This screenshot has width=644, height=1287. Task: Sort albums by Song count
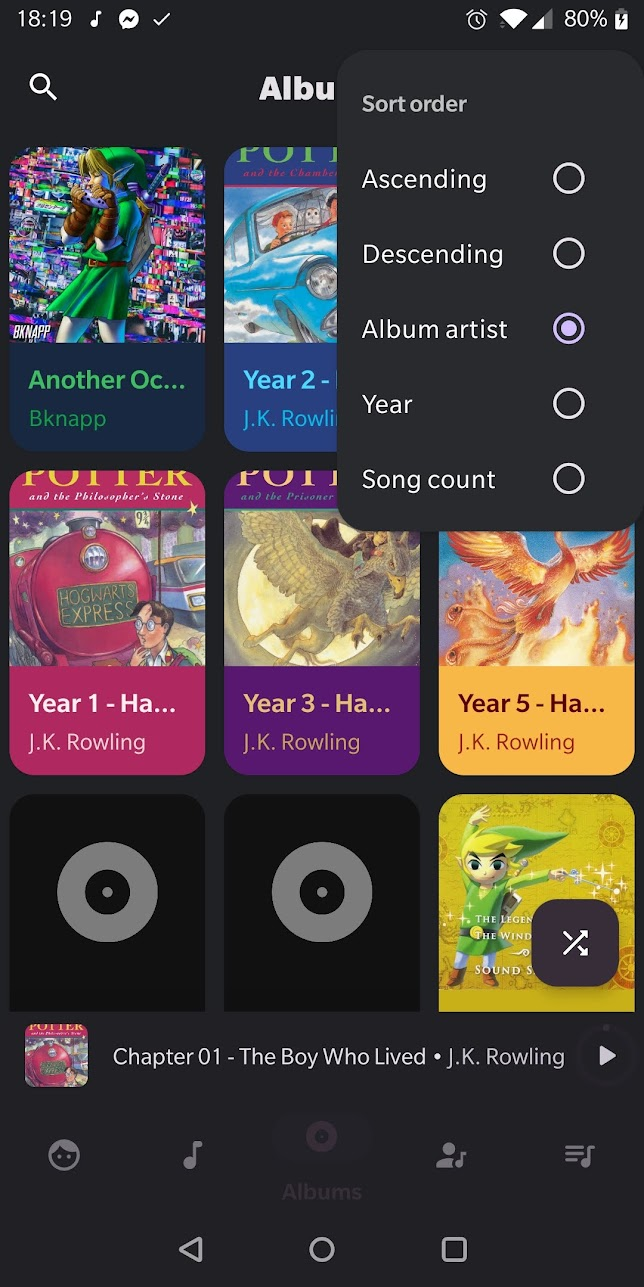[568, 479]
